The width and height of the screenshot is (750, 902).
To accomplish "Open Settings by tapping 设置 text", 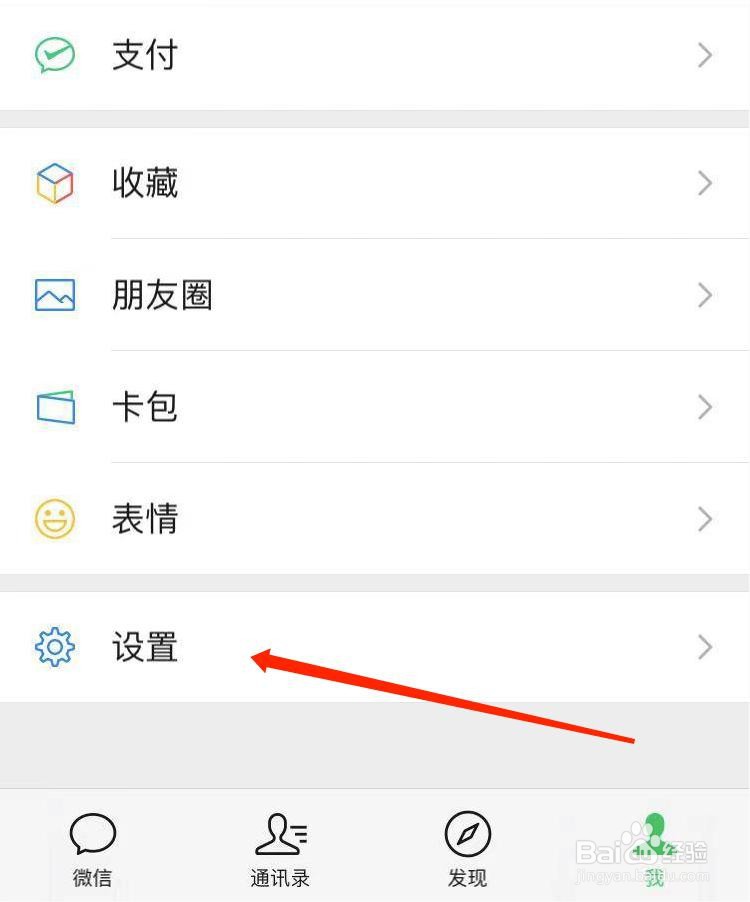I will coord(145,647).
